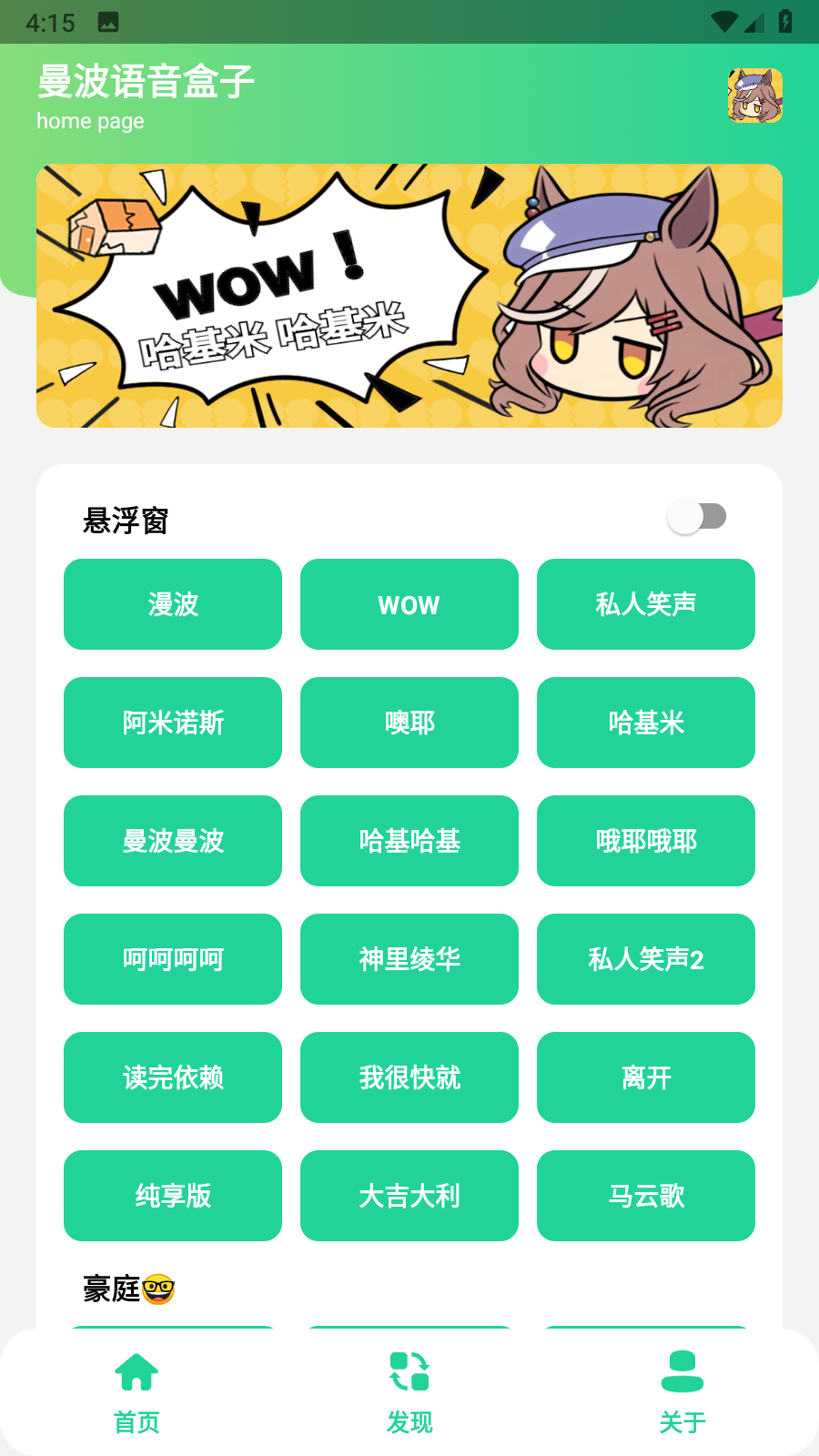Tap the 曼波曼波 button
Screen dimensions: 819x1456
coord(173,841)
